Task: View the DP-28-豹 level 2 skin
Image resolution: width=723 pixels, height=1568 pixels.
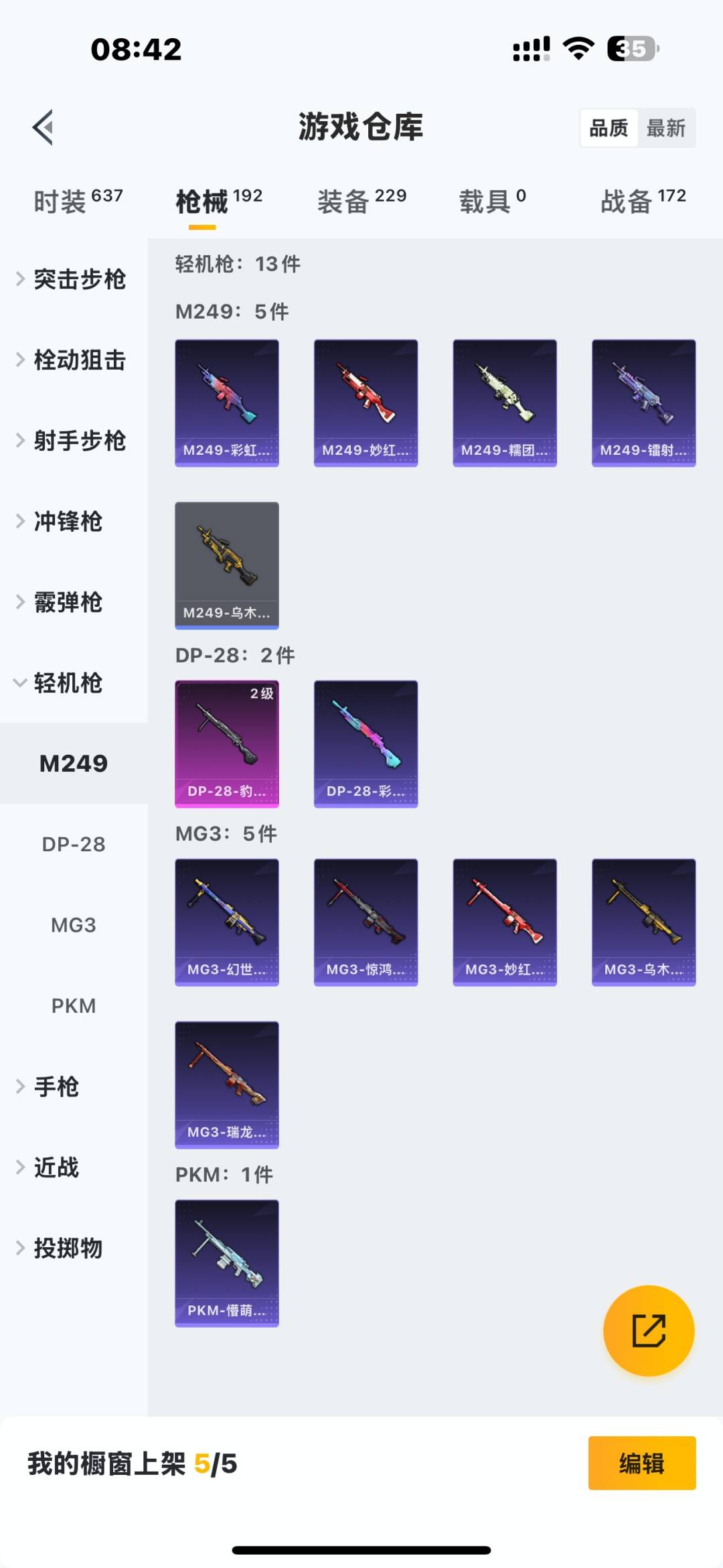Action: (227, 743)
